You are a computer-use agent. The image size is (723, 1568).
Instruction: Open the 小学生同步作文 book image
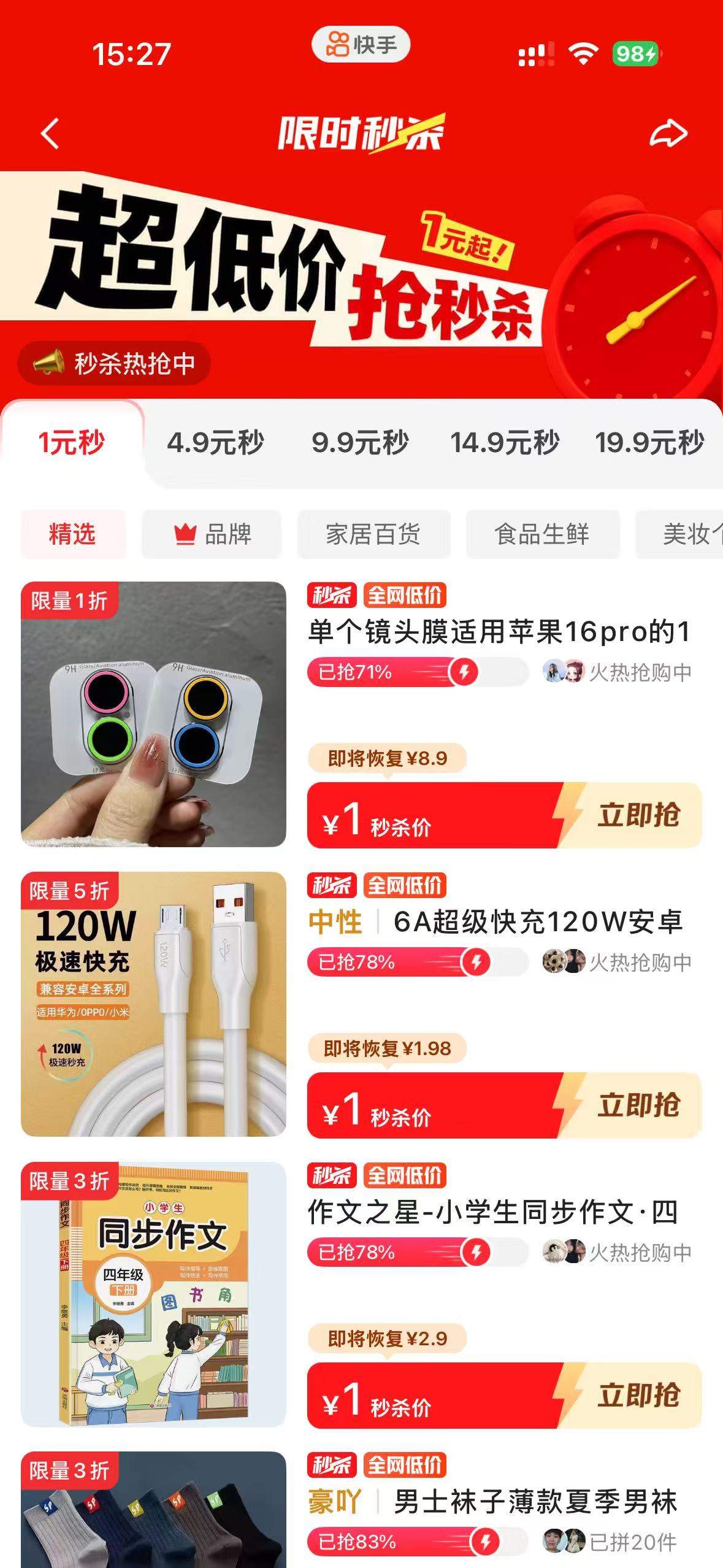click(153, 1294)
